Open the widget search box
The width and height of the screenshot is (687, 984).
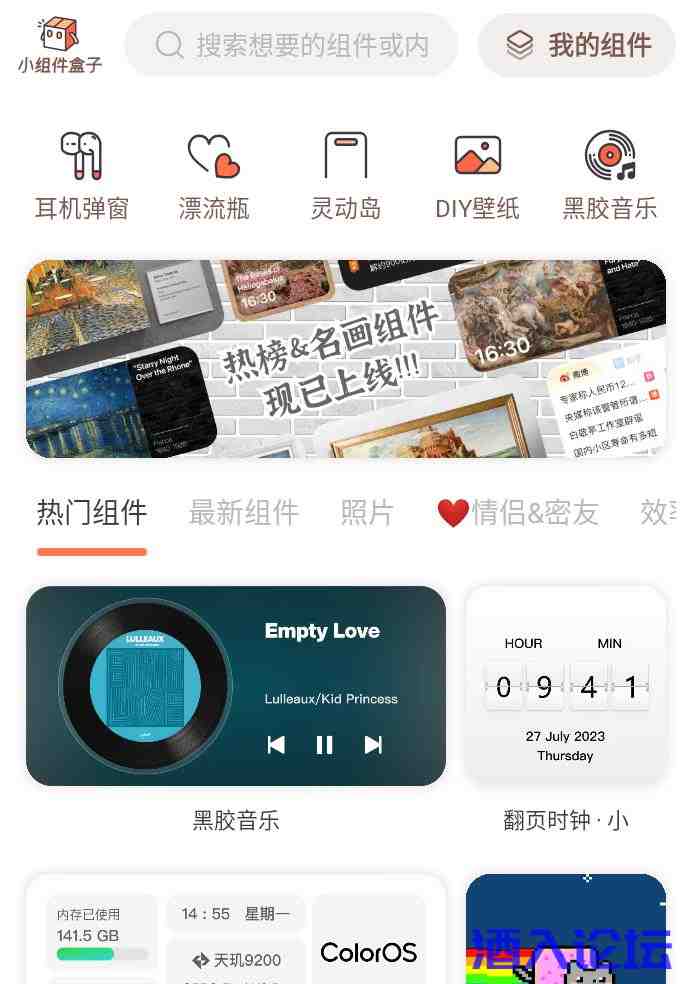[x=291, y=45]
